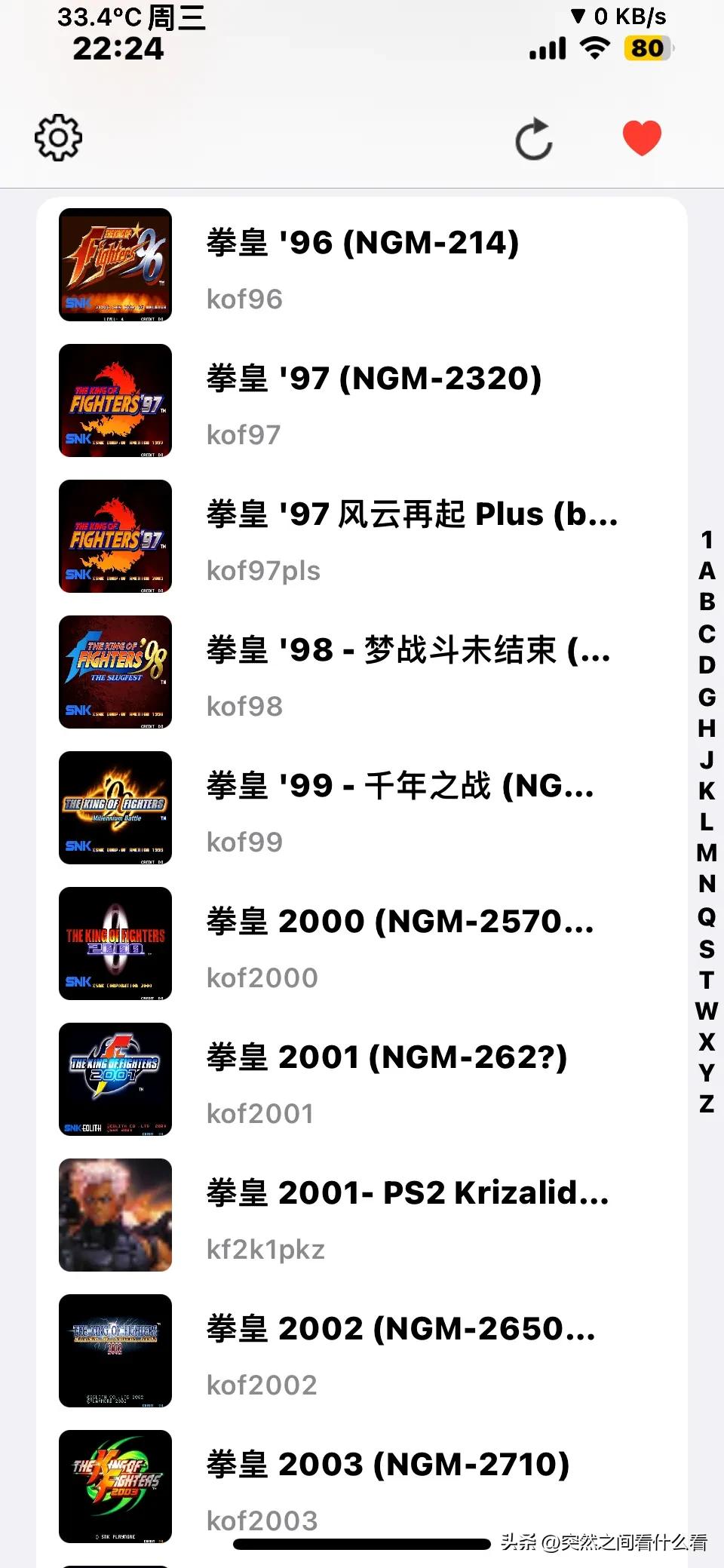This screenshot has width=724, height=1568.
Task: Select the kof96 game thumbnail
Action: coord(115,265)
